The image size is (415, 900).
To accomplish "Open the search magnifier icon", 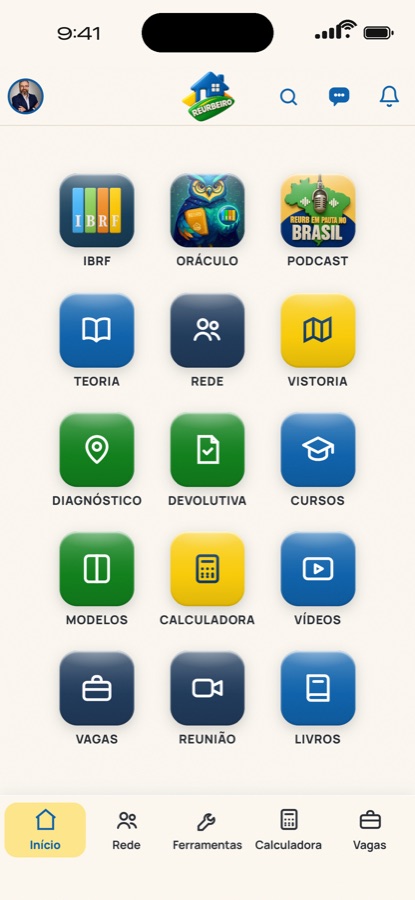I will click(289, 96).
